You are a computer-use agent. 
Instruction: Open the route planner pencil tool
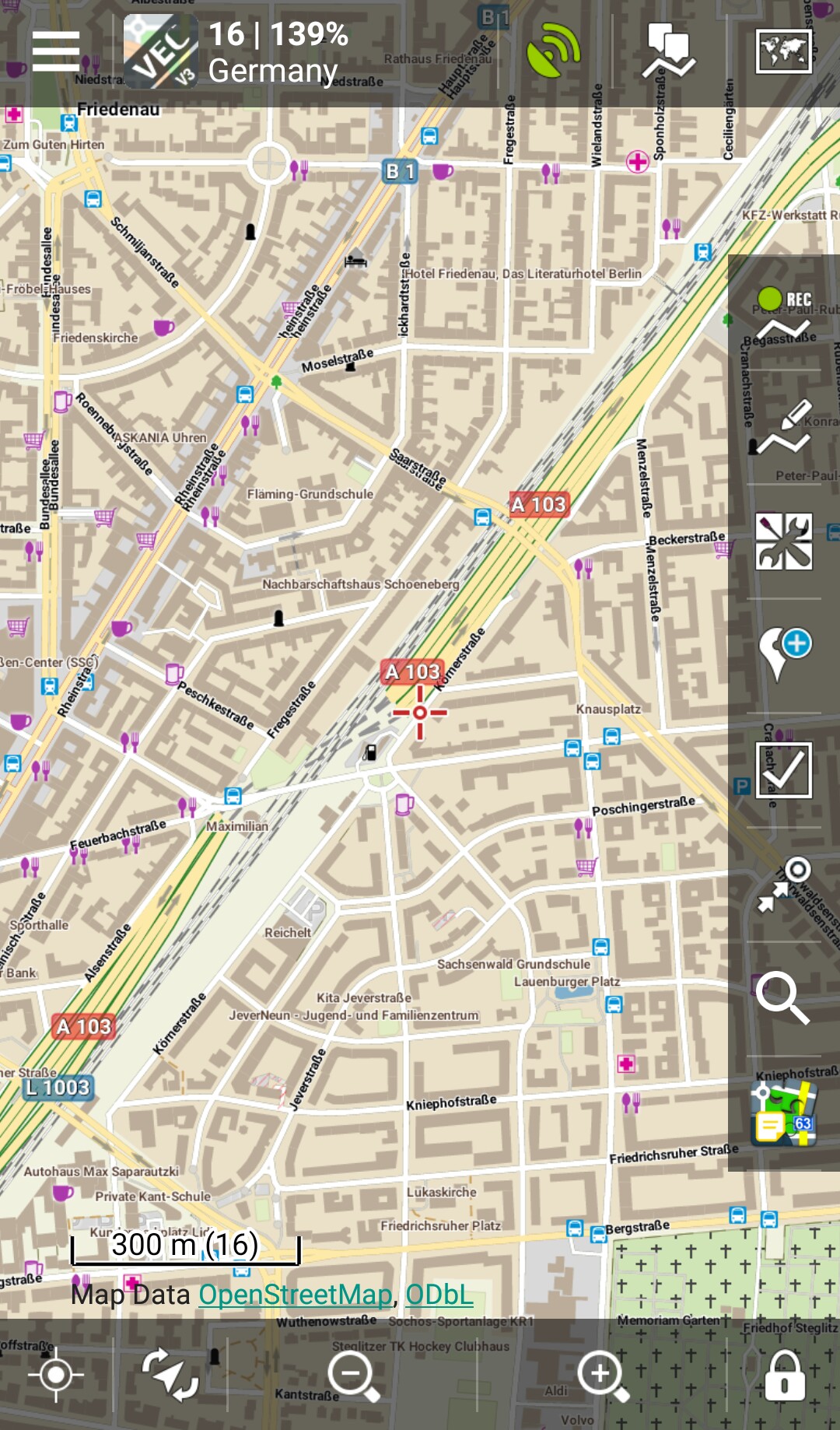(x=784, y=428)
